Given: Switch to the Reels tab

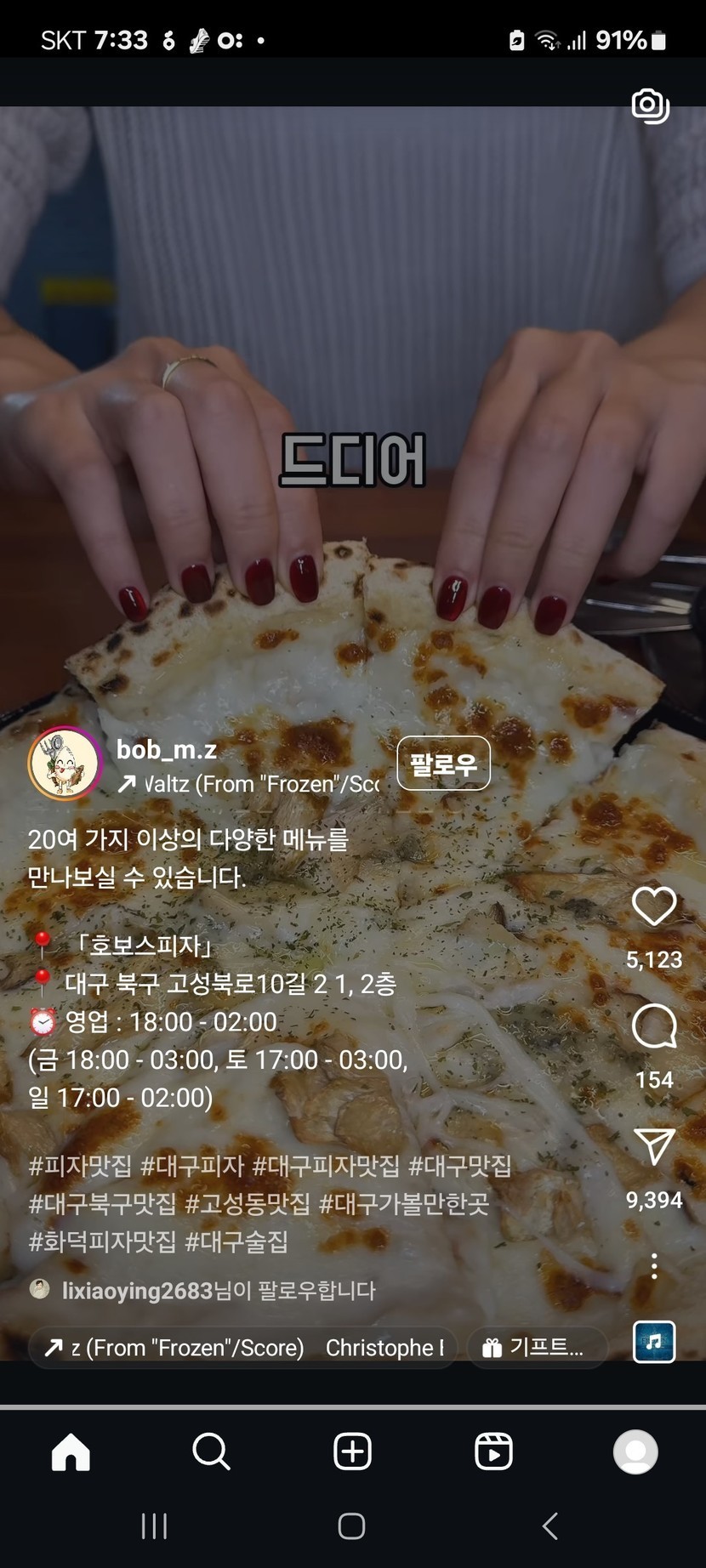Looking at the screenshot, I should coord(493,1452).
